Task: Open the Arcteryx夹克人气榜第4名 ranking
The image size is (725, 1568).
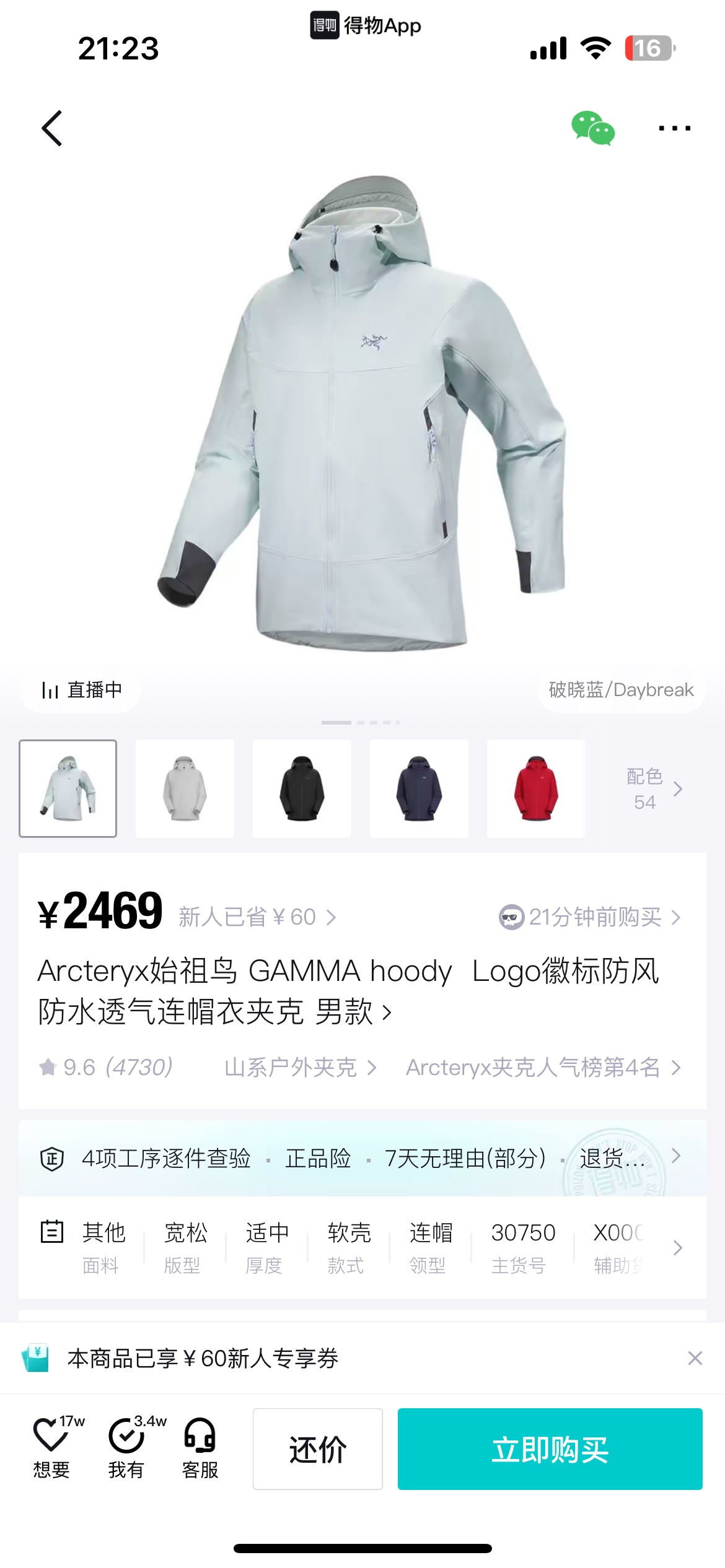Action: [x=543, y=1067]
